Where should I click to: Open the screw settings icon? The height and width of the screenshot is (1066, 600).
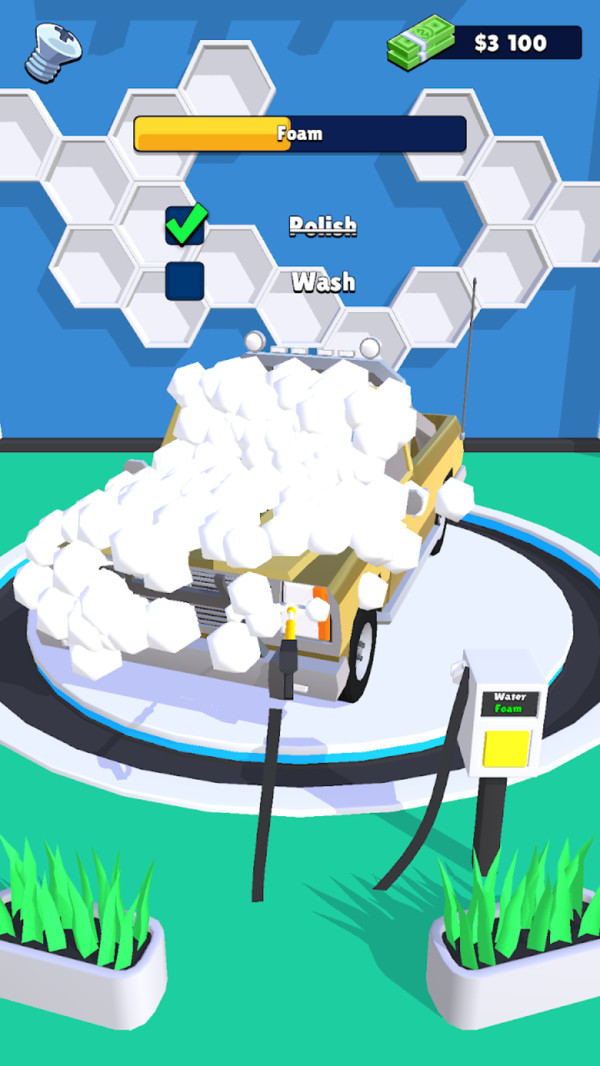click(x=45, y=51)
